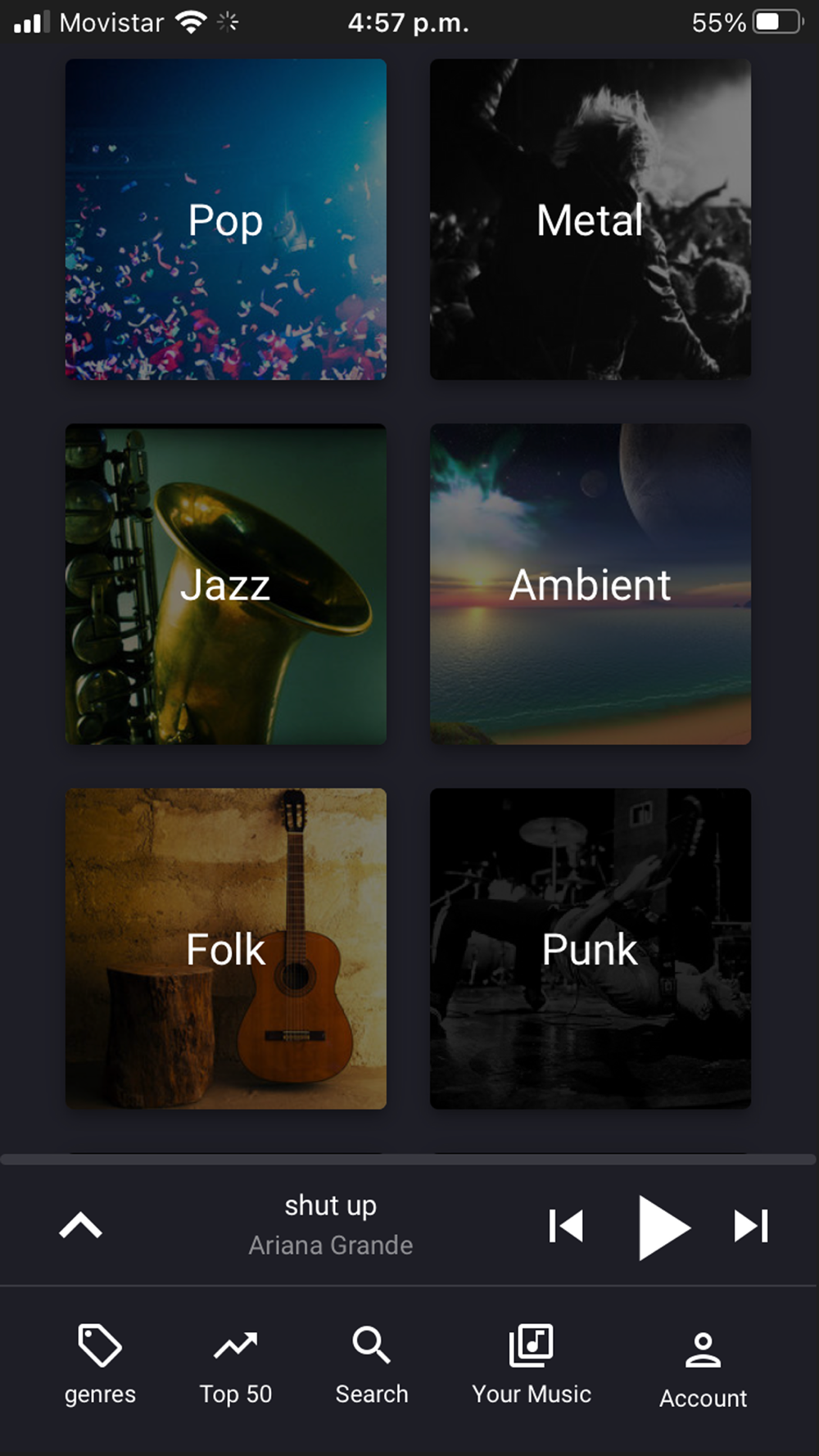819x1456 pixels.
Task: Open the Metal genre tile
Action: [590, 219]
